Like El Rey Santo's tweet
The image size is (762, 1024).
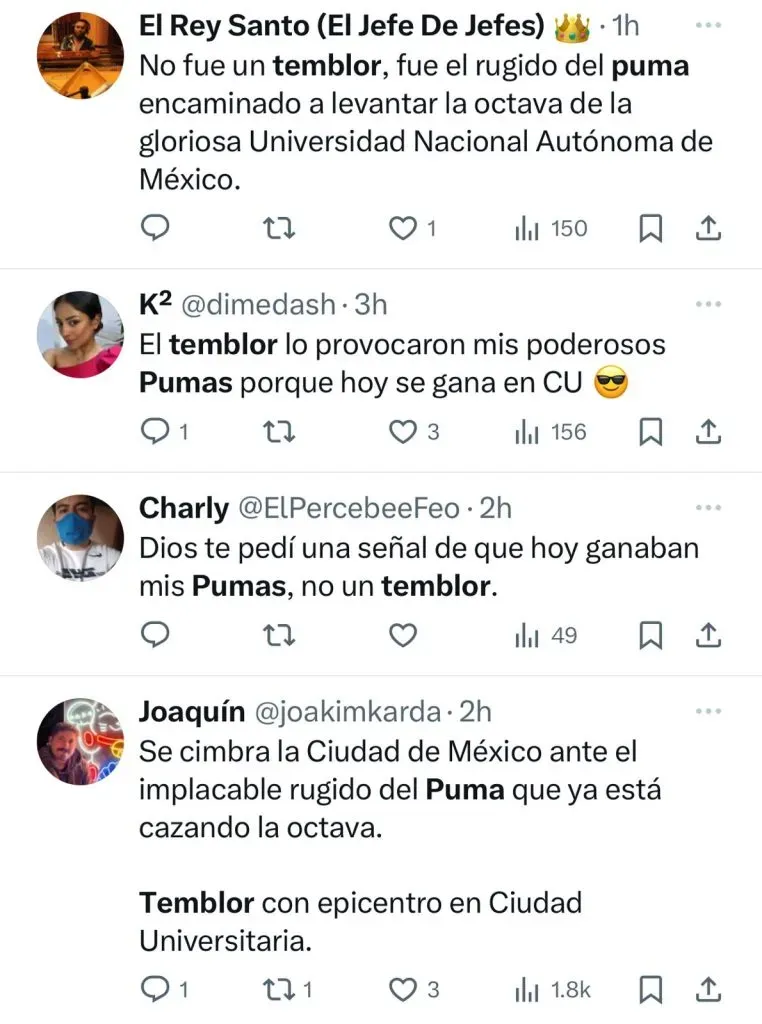pyautogui.click(x=402, y=229)
